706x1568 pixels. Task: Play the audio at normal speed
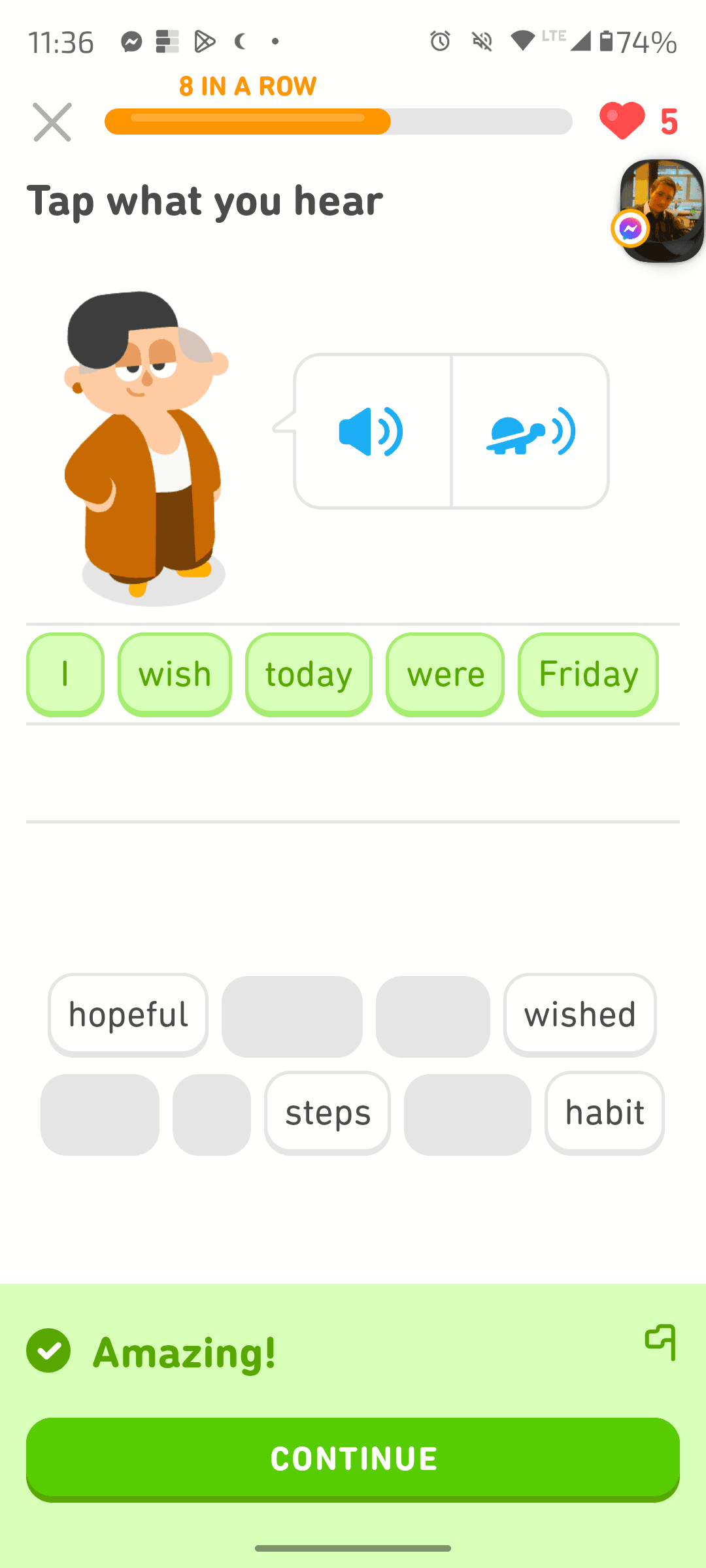click(371, 431)
